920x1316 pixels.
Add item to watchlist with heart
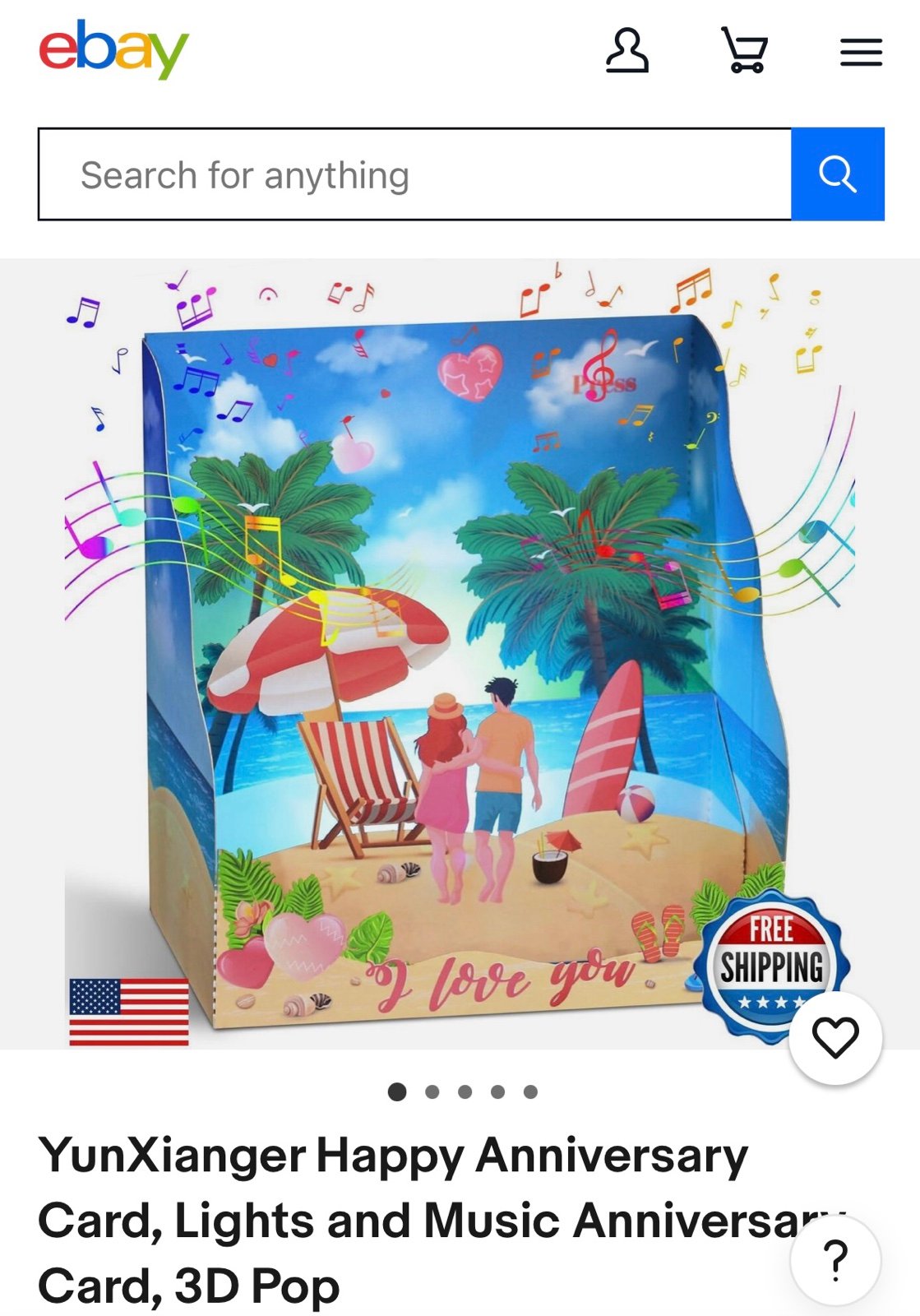pos(835,1038)
